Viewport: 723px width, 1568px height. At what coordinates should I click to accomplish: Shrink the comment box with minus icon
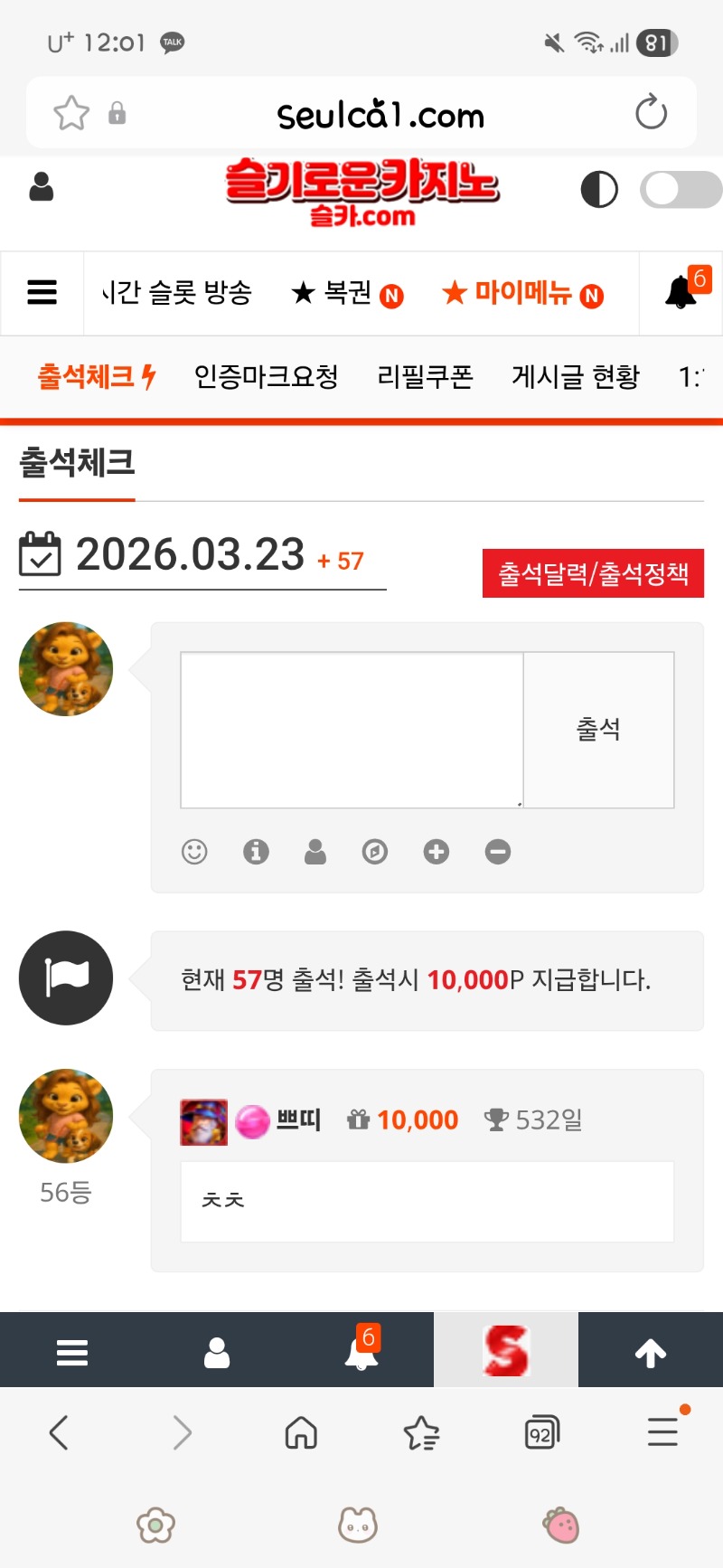498,852
